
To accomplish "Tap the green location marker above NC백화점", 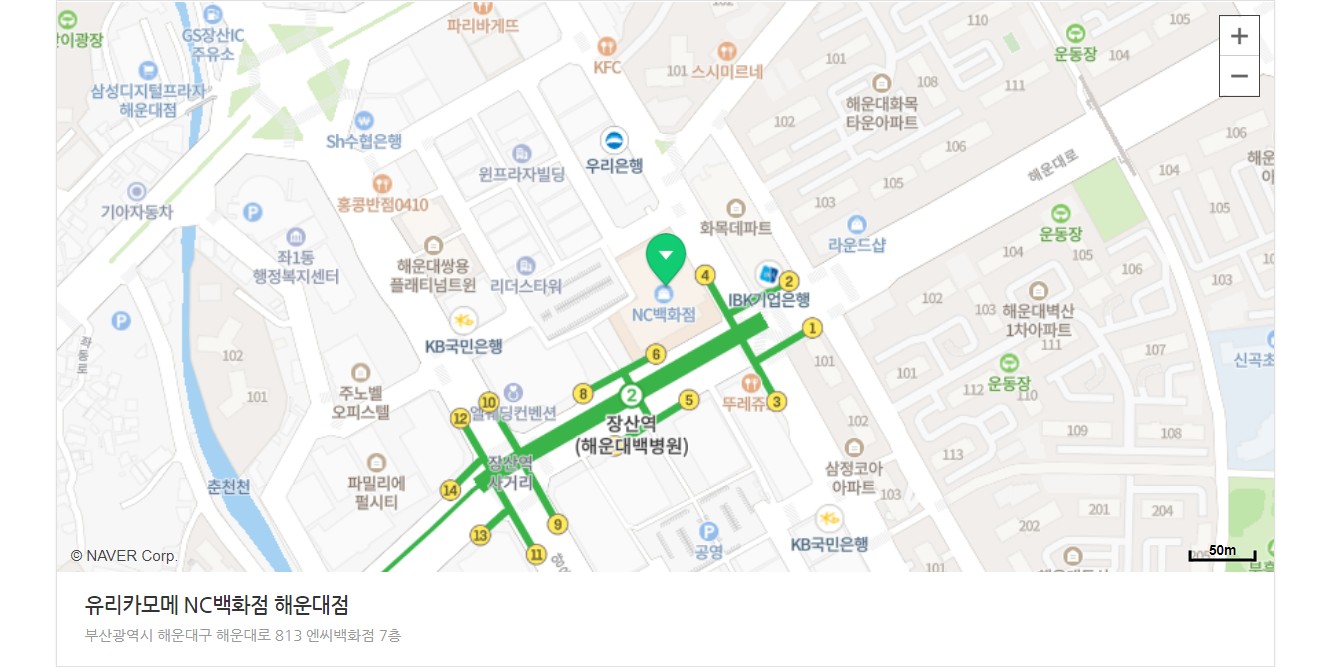I will [x=665, y=257].
